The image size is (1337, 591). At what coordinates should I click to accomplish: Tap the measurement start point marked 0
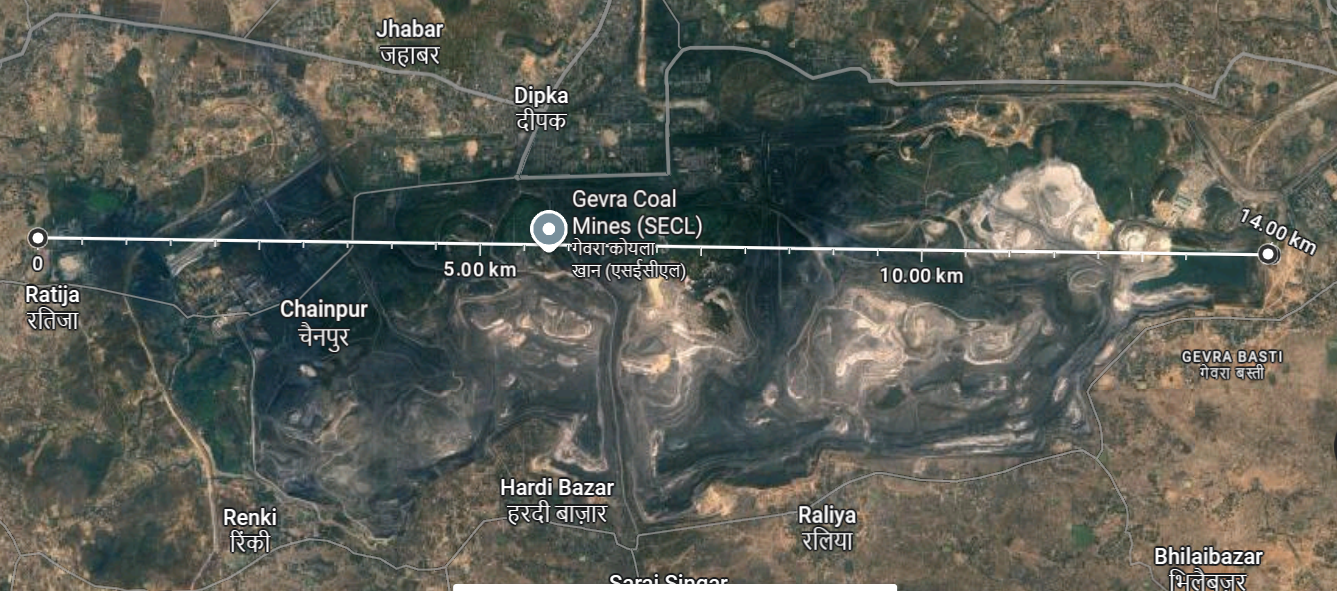pyautogui.click(x=38, y=238)
